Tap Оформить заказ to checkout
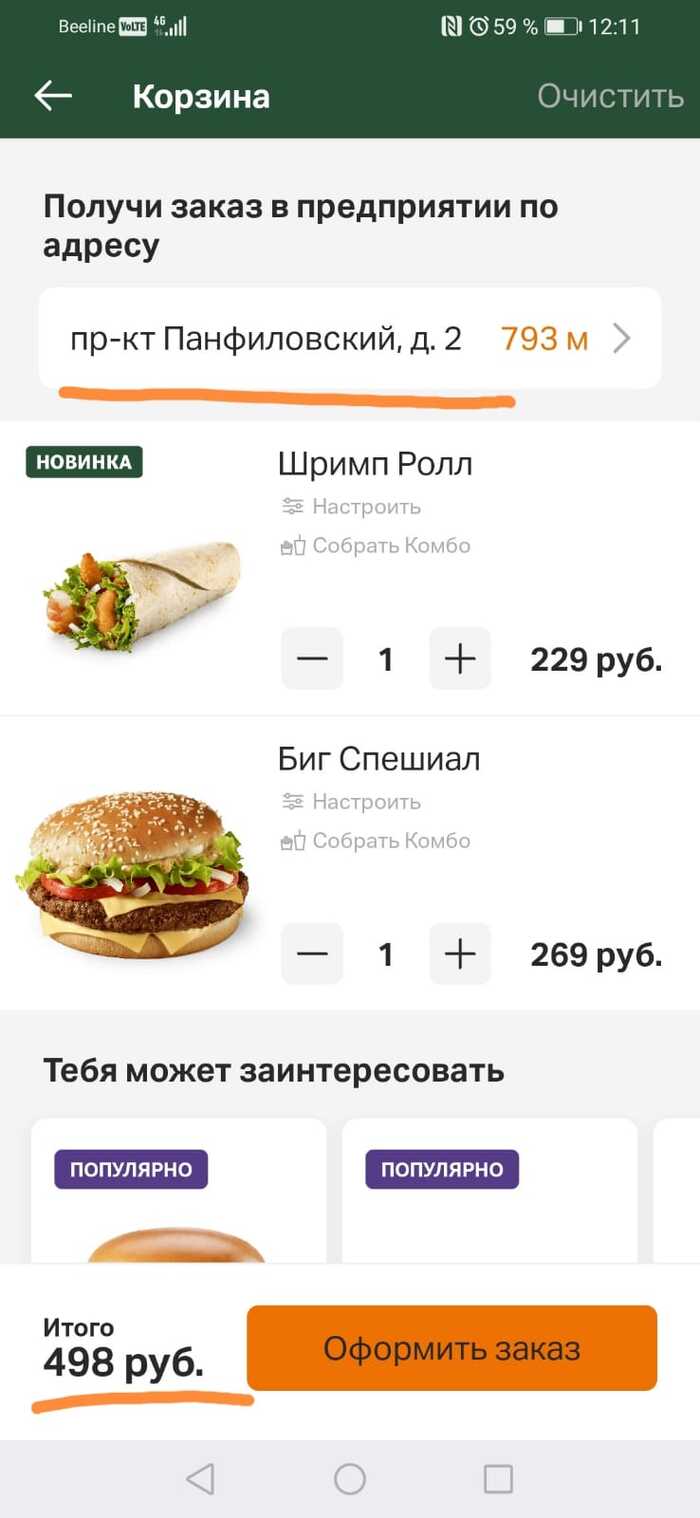The height and width of the screenshot is (1518, 700). pos(452,1348)
